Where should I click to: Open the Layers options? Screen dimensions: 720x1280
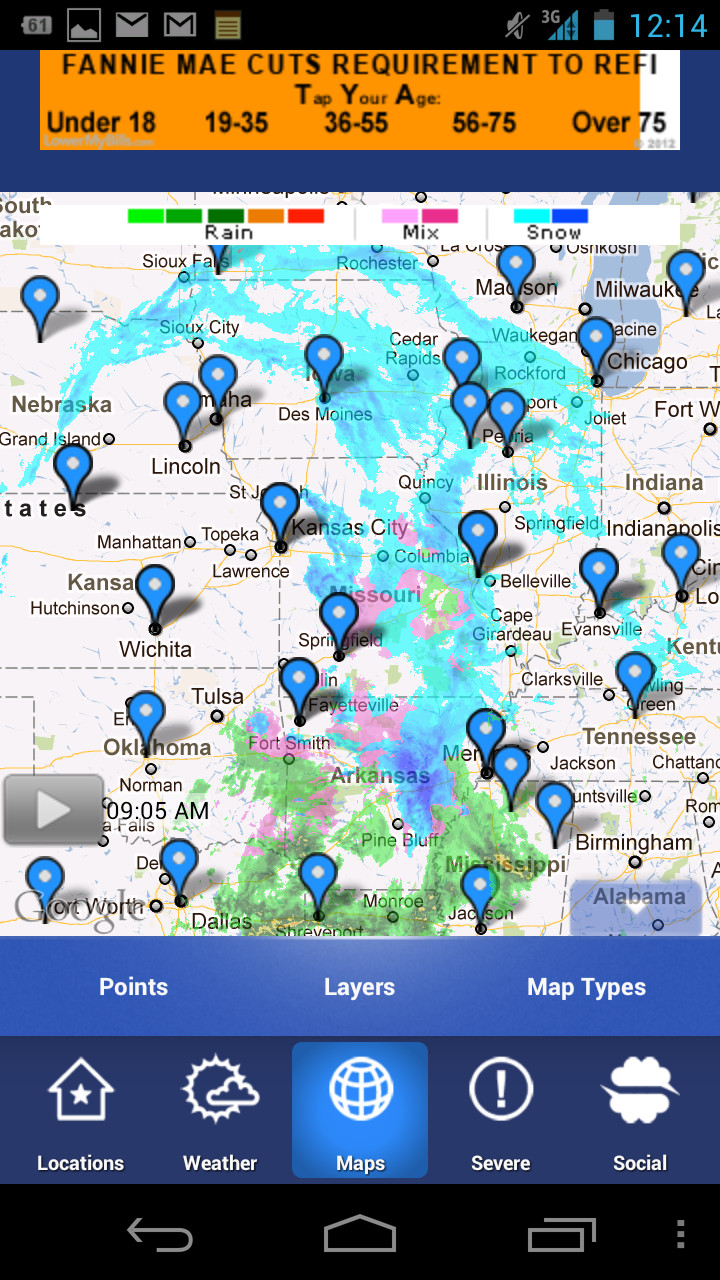click(359, 987)
